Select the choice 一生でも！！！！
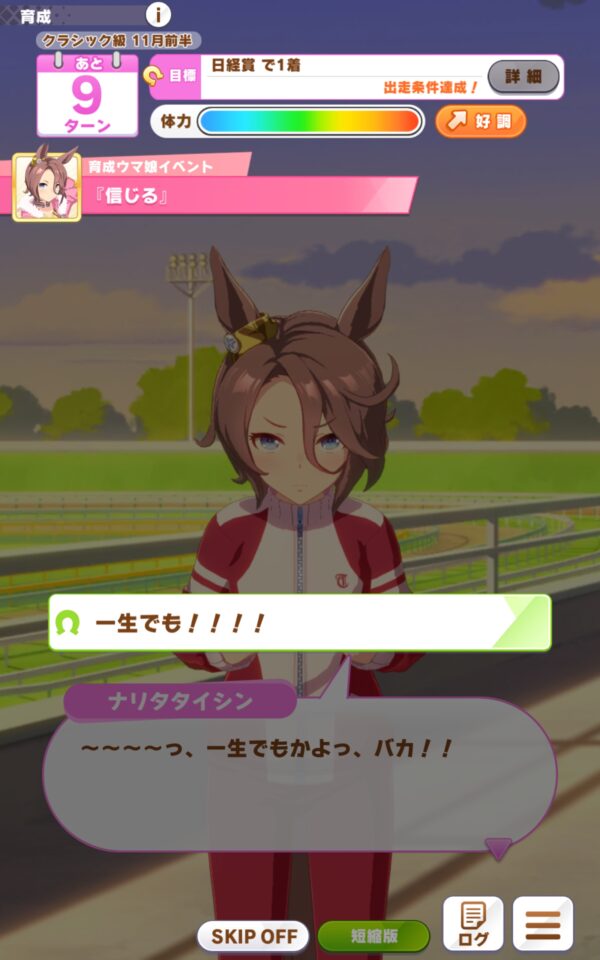 coord(299,623)
